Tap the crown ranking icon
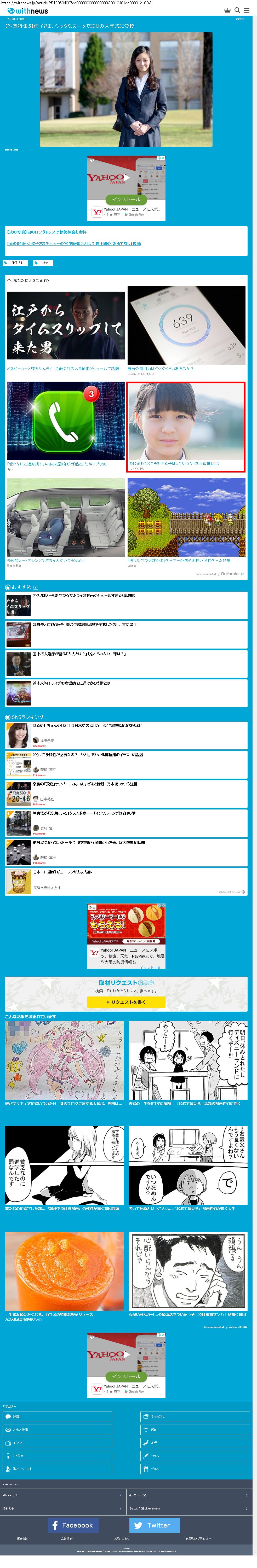 (x=228, y=10)
